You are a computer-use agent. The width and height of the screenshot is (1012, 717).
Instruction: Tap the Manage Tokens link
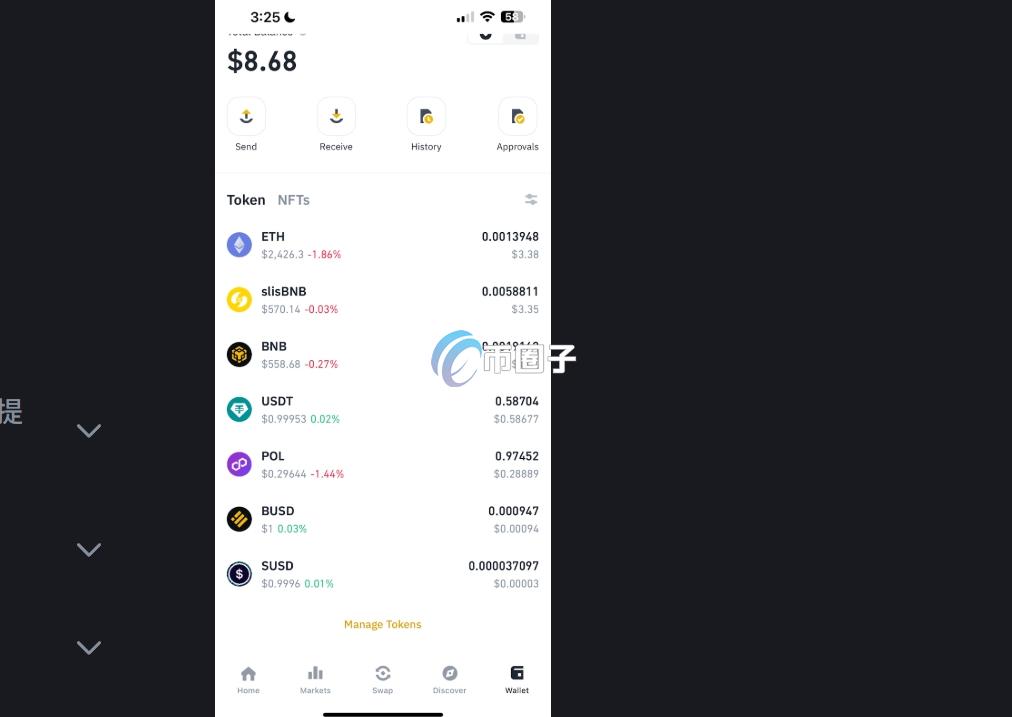point(382,624)
